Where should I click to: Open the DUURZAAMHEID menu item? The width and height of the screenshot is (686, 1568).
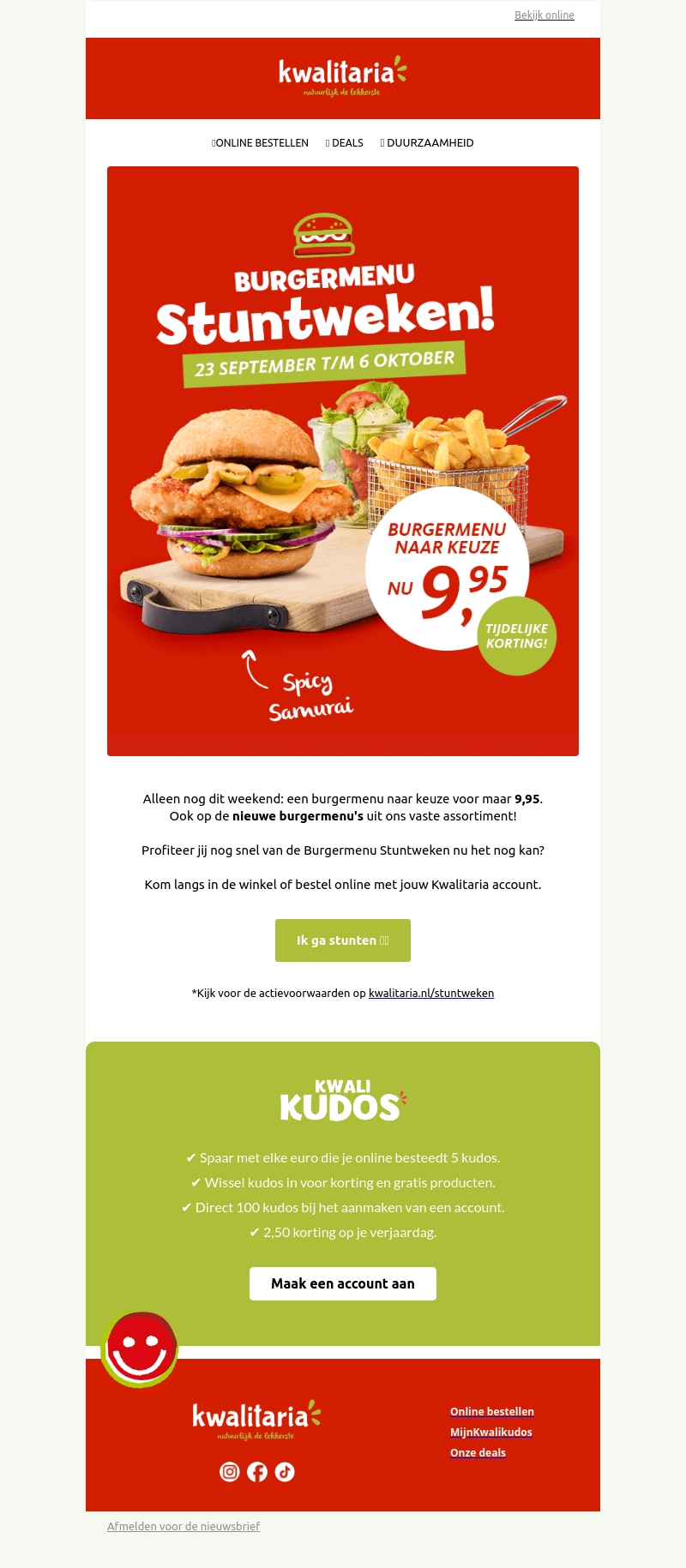tap(428, 143)
